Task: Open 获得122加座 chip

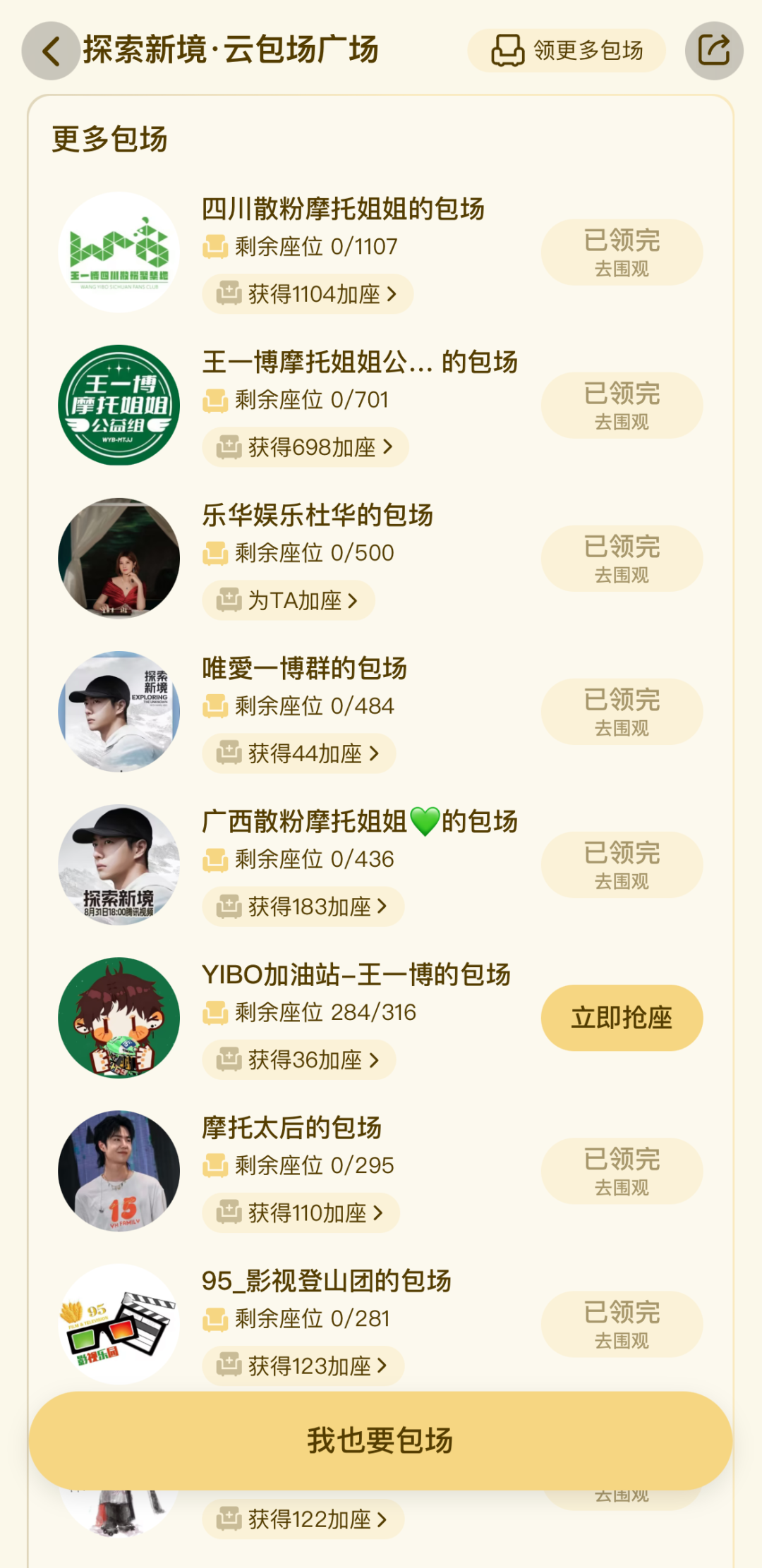Action: pos(303,1519)
